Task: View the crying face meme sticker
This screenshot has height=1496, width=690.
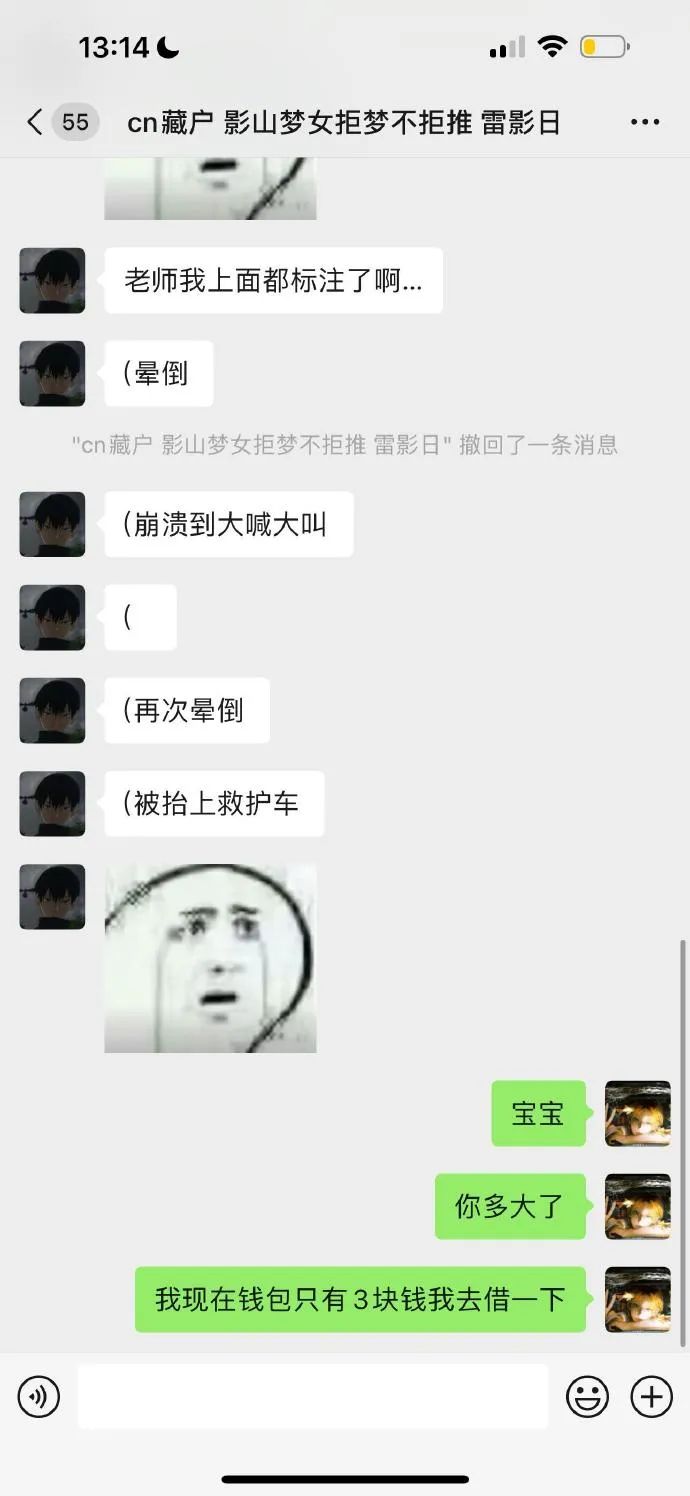Action: click(x=210, y=958)
